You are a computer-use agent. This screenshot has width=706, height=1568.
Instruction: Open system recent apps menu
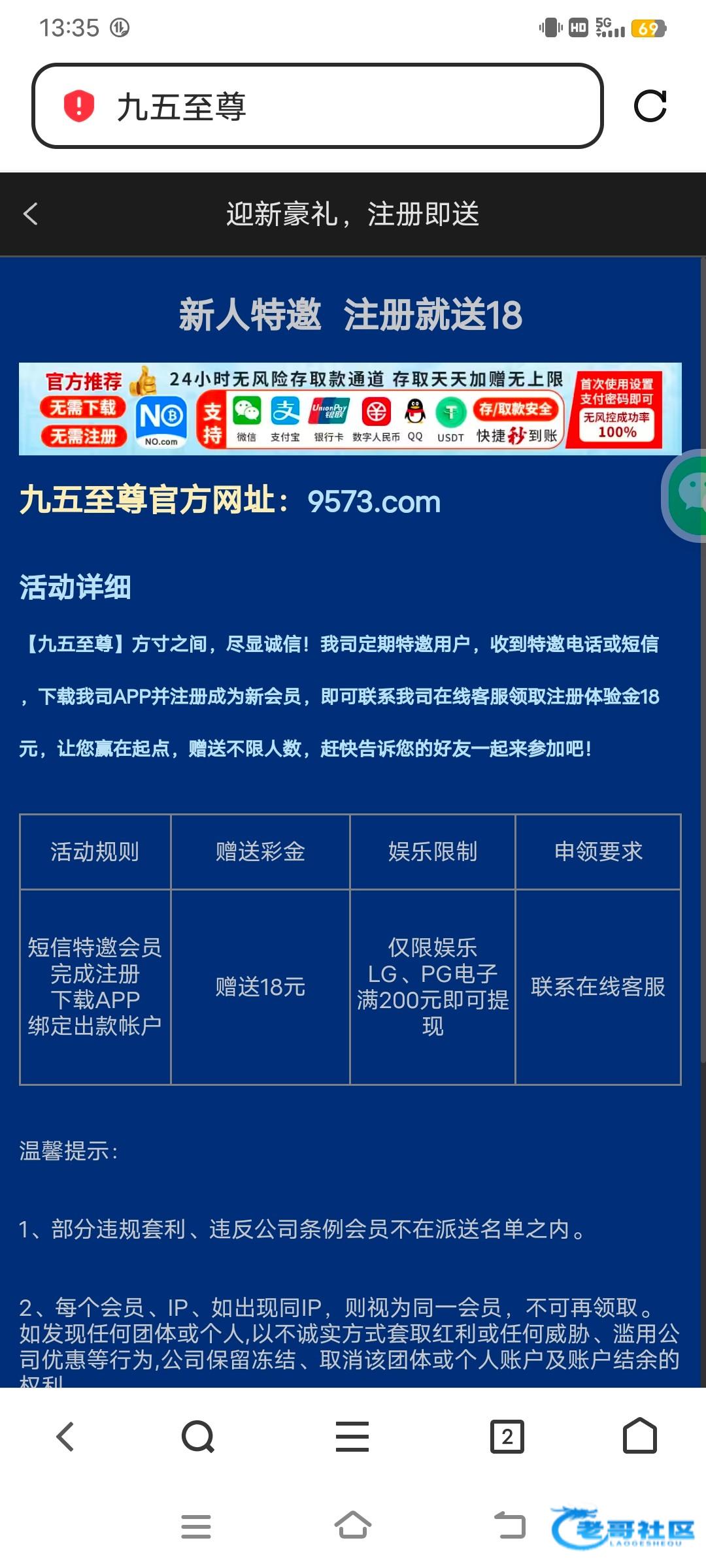196,1526
